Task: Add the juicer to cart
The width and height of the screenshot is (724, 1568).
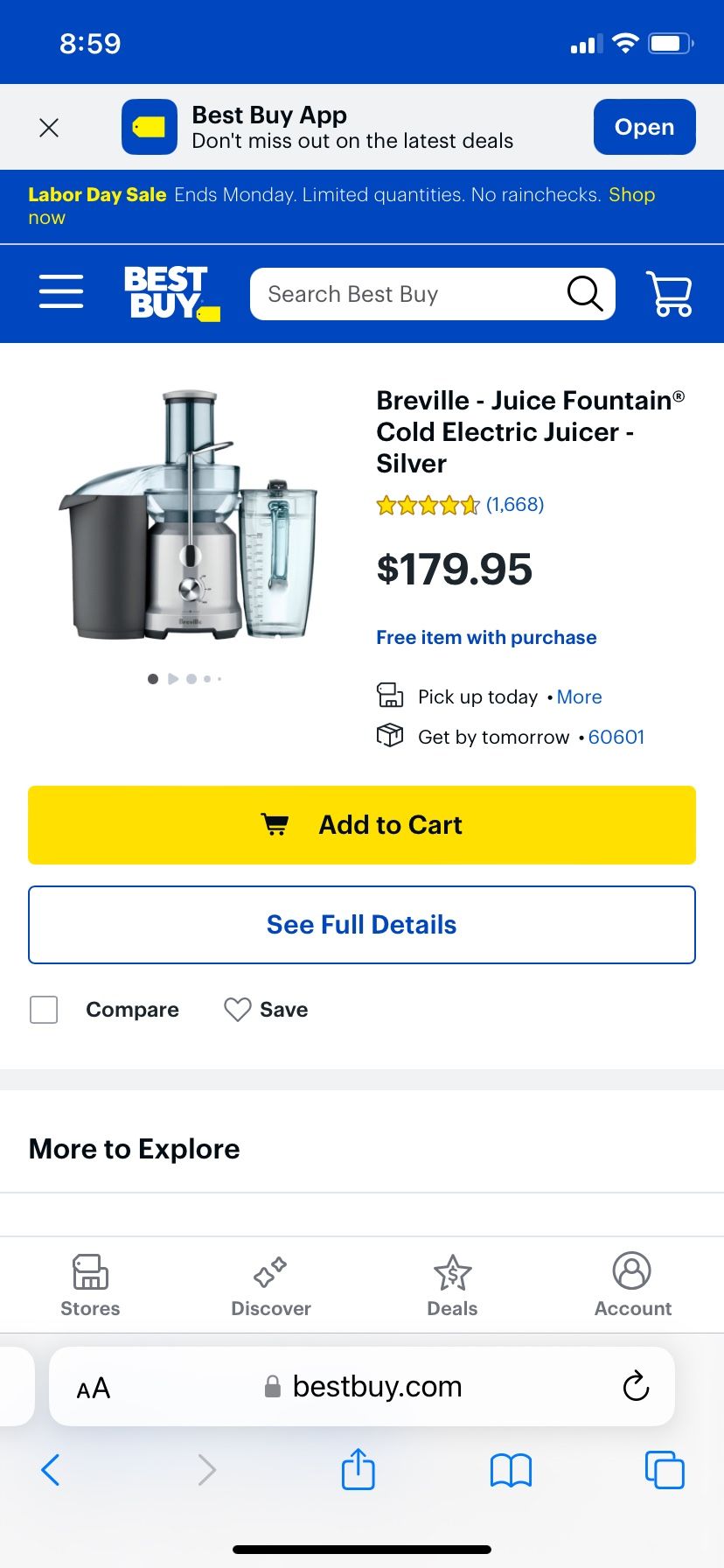Action: [362, 825]
